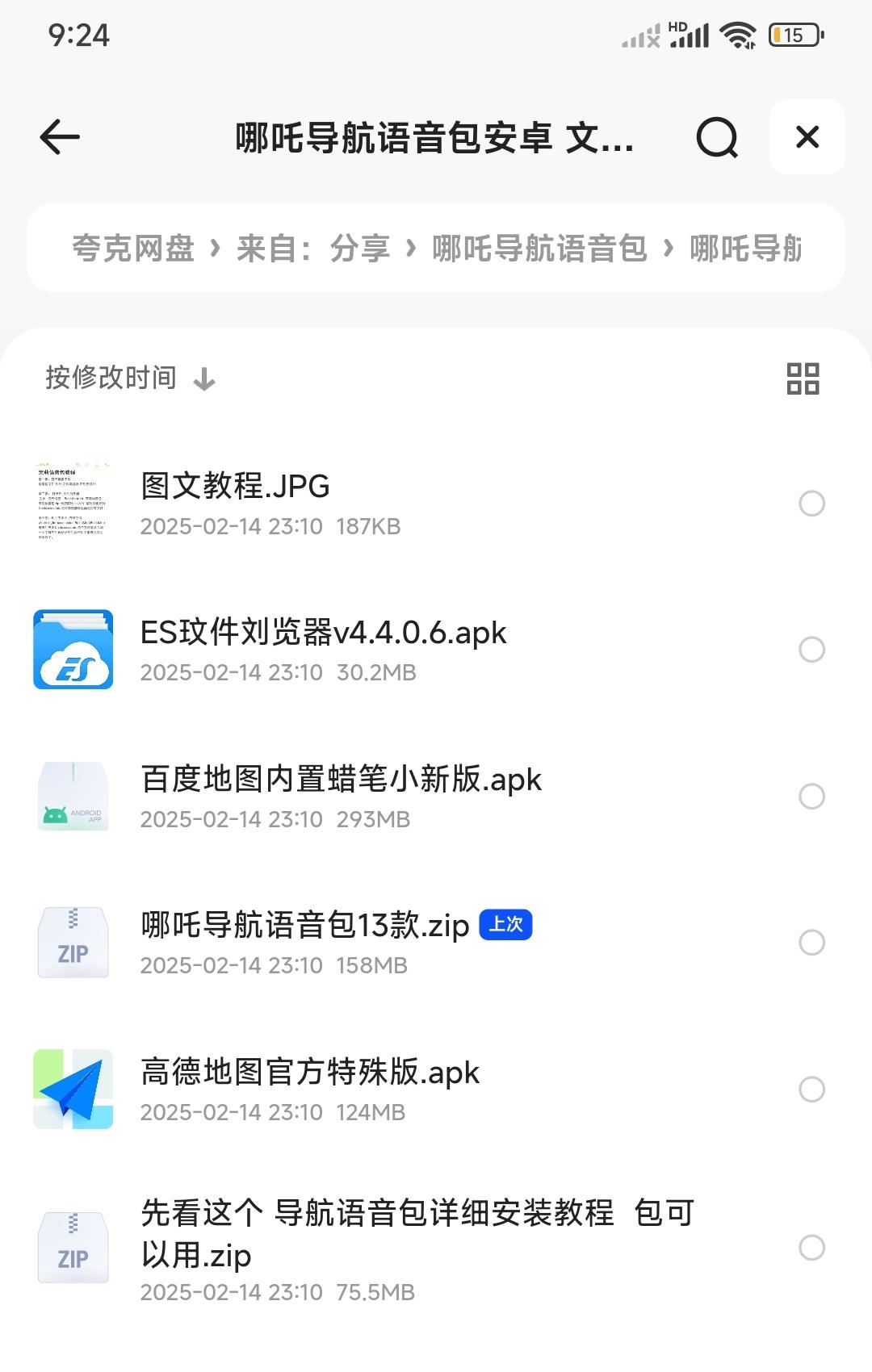This screenshot has height=1372, width=872.
Task: Click the ES文件浏览器 app icon thumbnail
Action: (73, 650)
